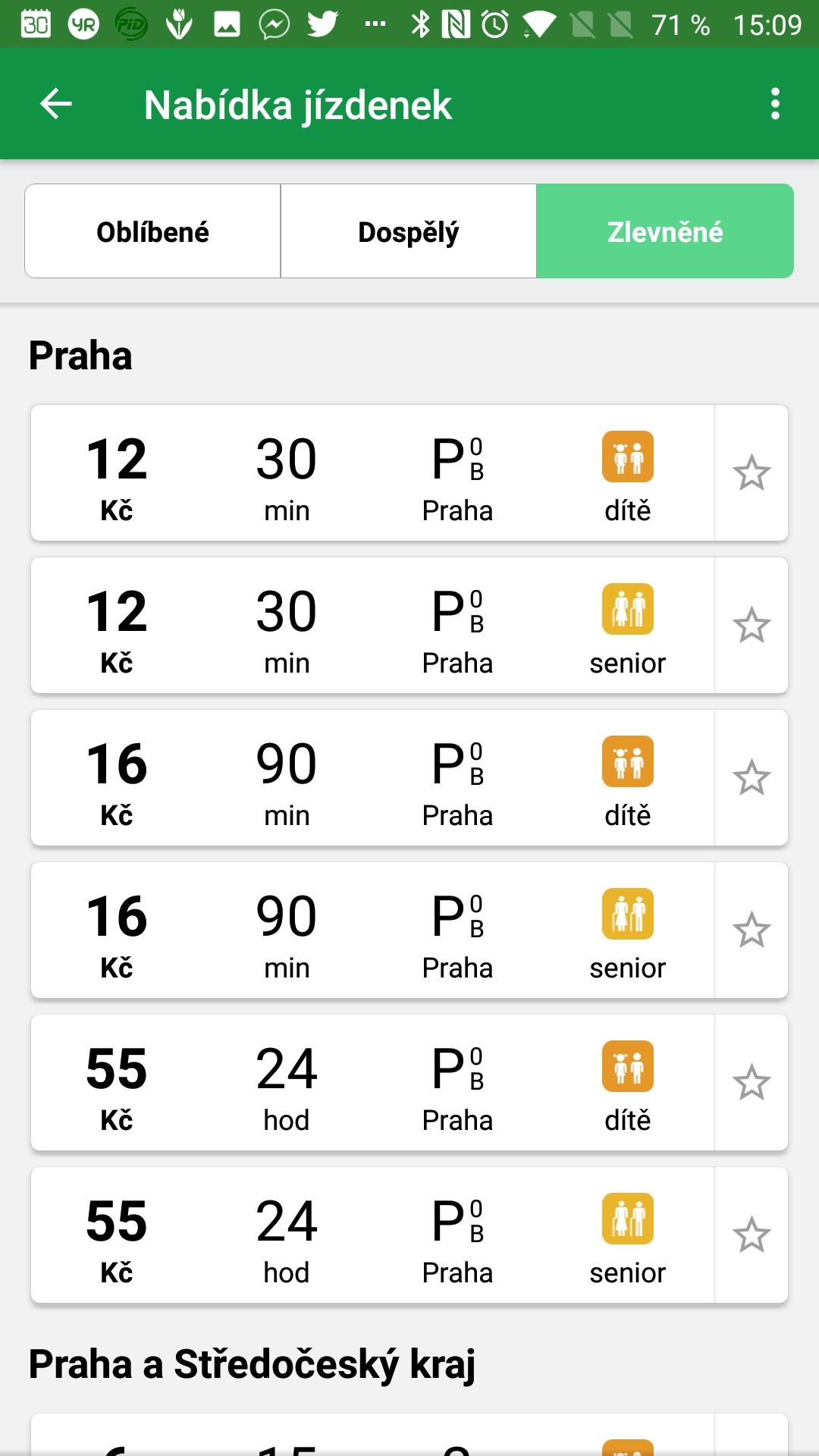Select the 55 Kč 24 hod dítě ticket

pos(372,1083)
